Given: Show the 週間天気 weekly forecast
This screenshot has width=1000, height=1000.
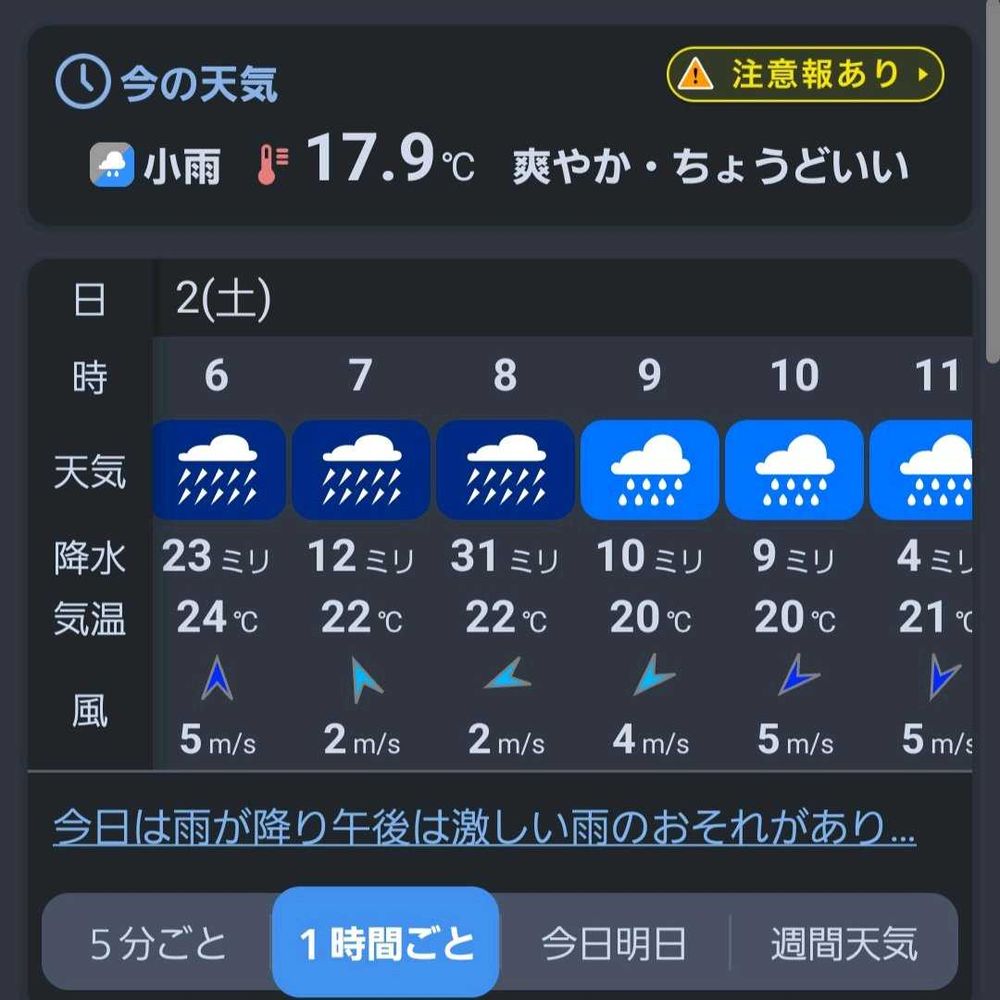Looking at the screenshot, I should 843,943.
